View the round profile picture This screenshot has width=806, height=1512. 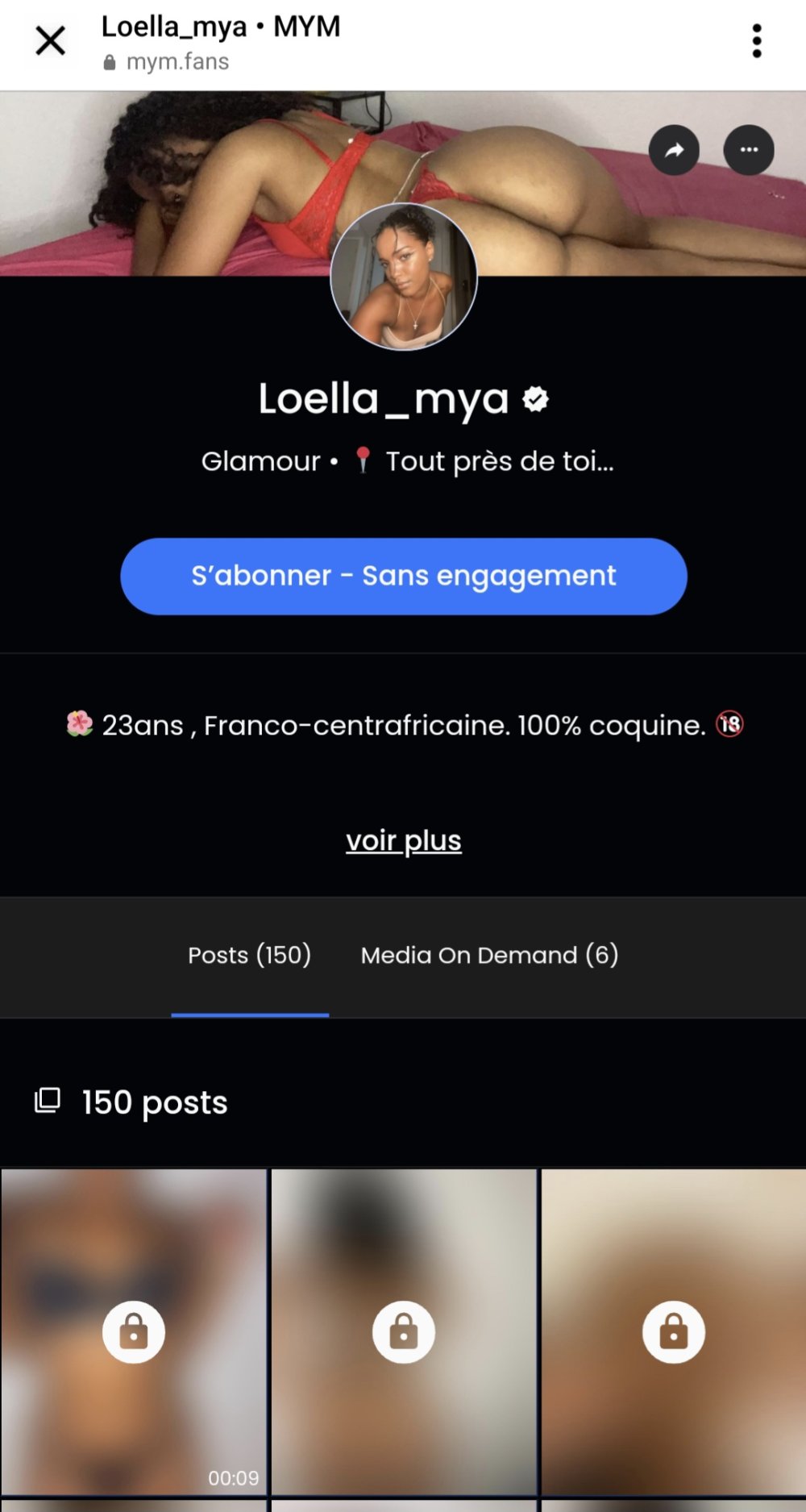[x=403, y=277]
